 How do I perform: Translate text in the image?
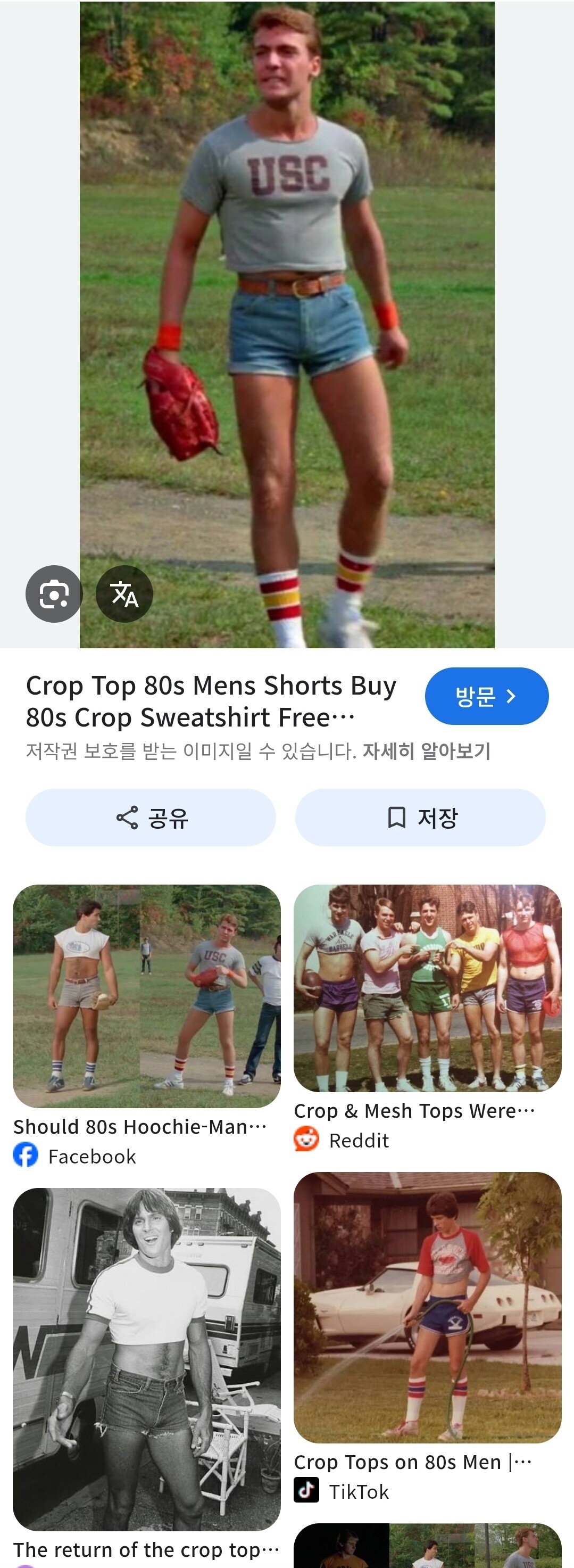[x=124, y=593]
